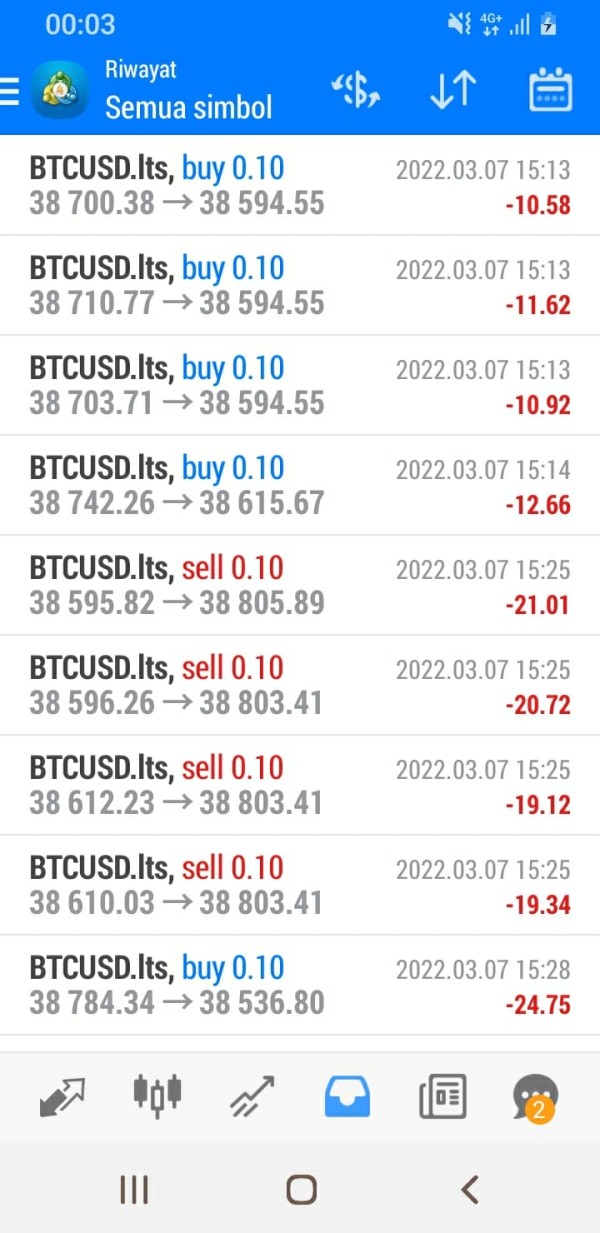
Task: Expand the buy trade with loss -24.75
Action: click(300, 986)
